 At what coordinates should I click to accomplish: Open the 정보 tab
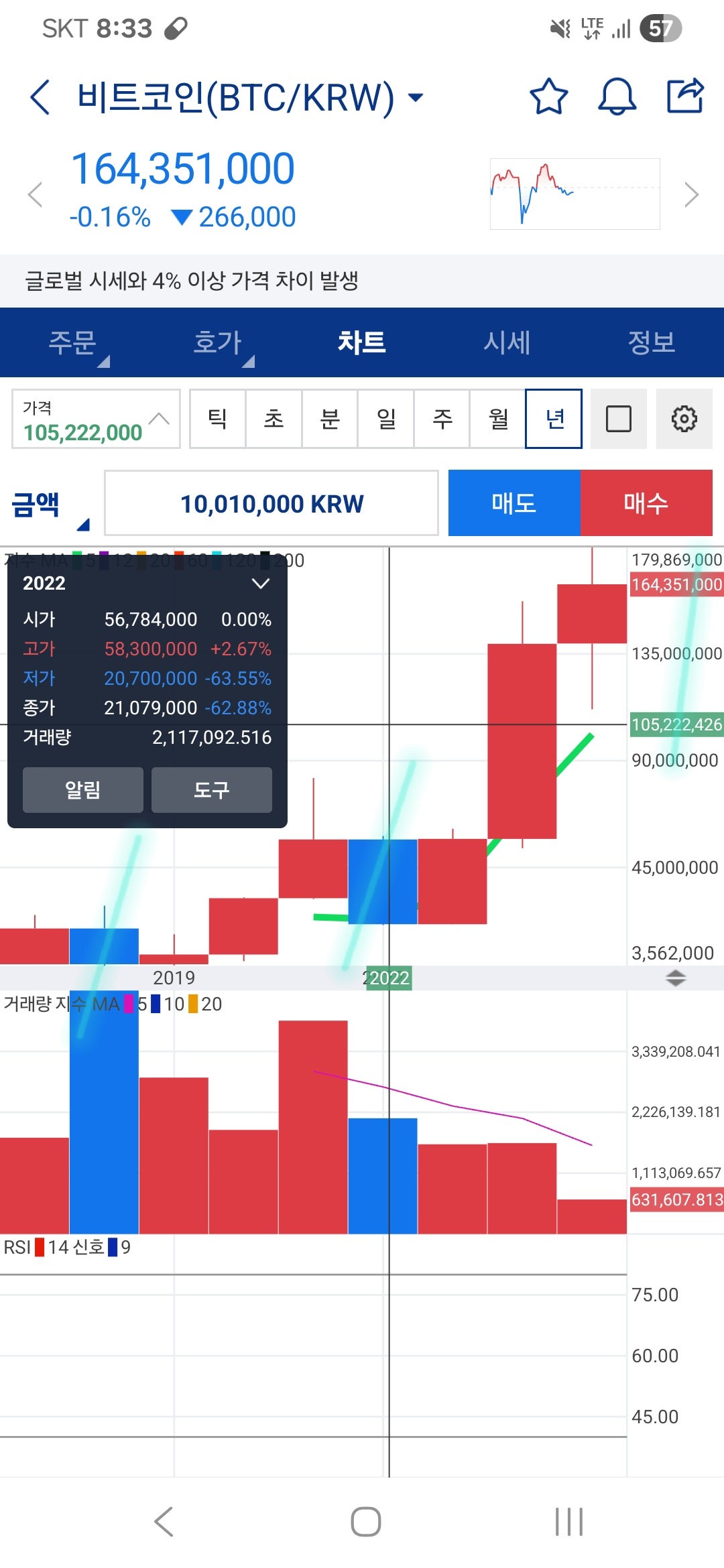(x=653, y=342)
